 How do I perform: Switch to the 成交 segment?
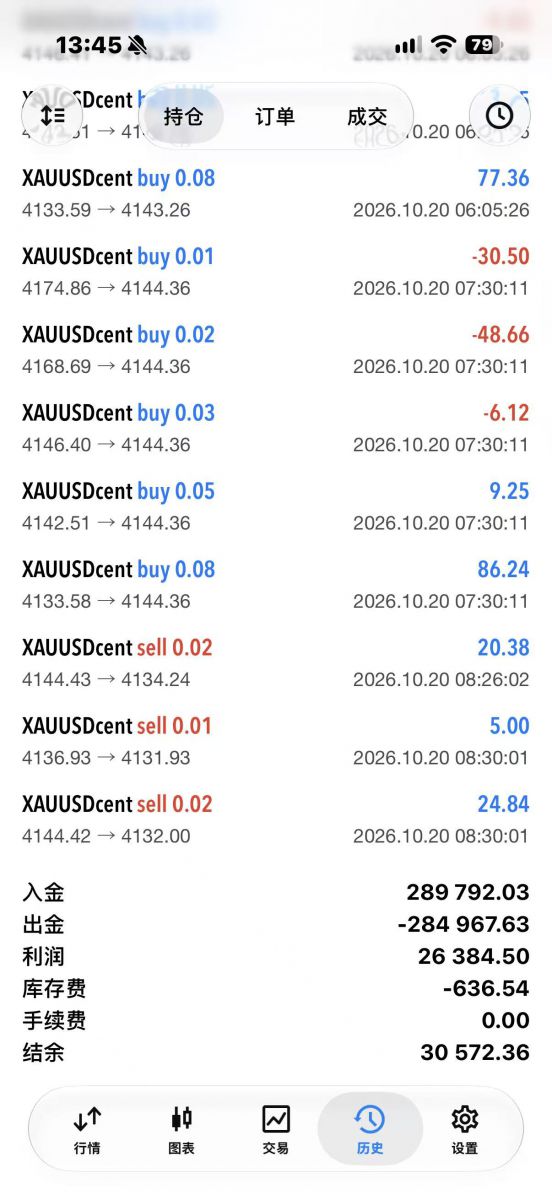click(x=367, y=117)
